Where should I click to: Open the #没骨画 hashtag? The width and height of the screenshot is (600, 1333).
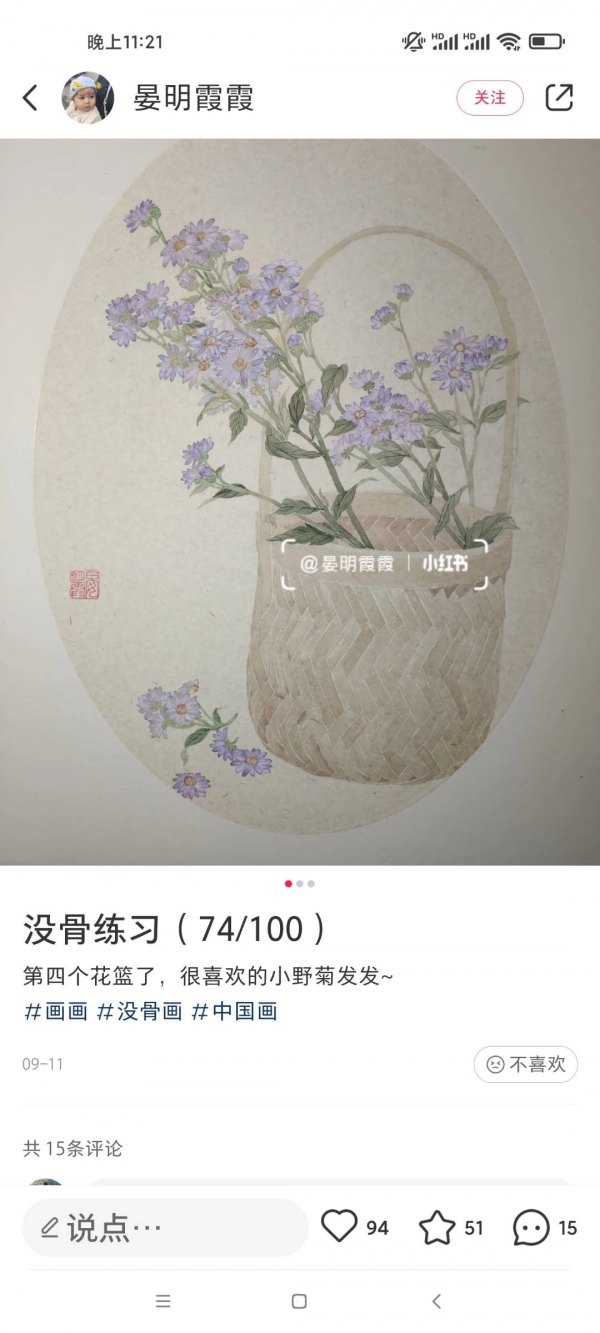[x=139, y=1011]
